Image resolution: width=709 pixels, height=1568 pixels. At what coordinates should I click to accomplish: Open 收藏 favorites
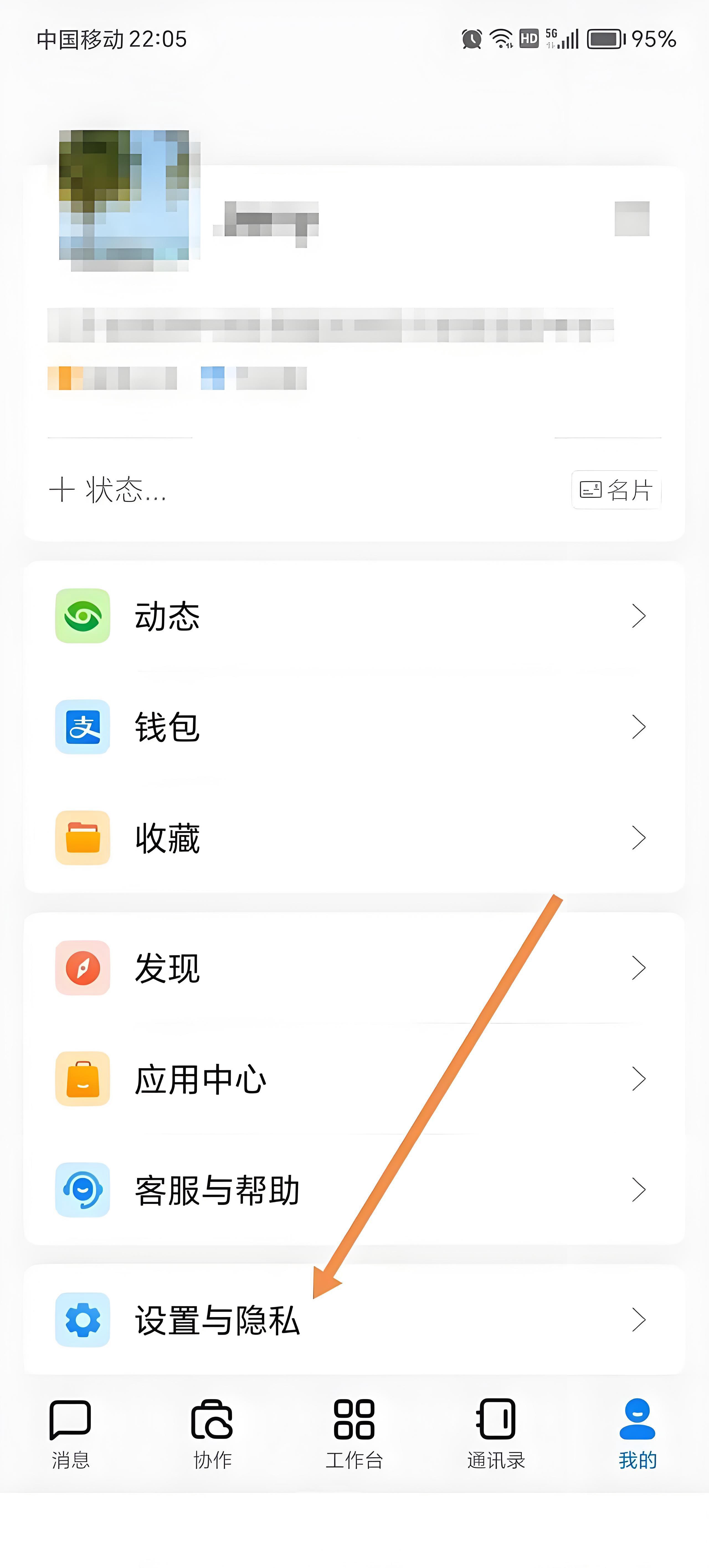coord(353,837)
